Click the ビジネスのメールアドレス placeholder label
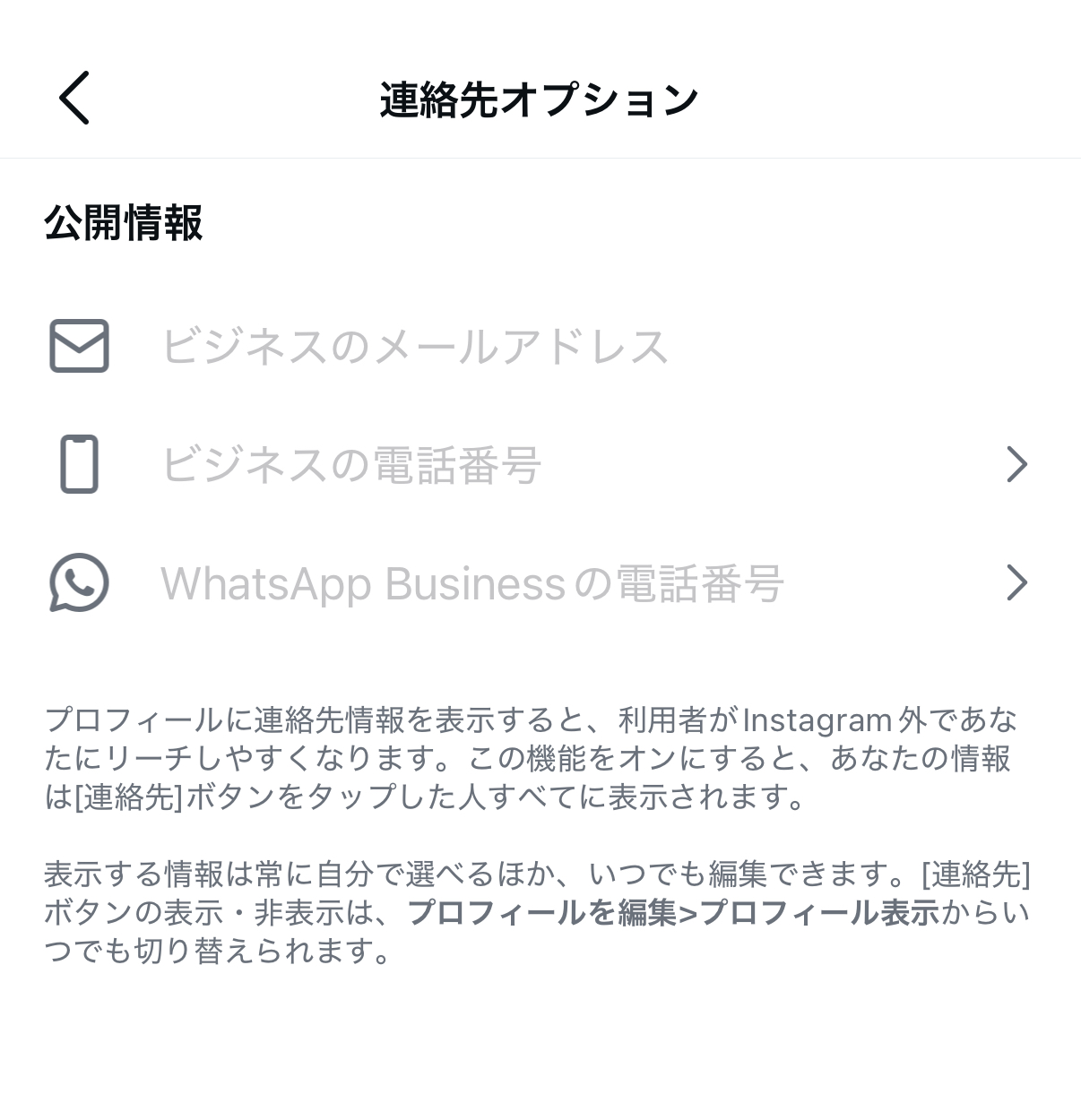Viewport: 1081px width, 1120px height. [415, 348]
